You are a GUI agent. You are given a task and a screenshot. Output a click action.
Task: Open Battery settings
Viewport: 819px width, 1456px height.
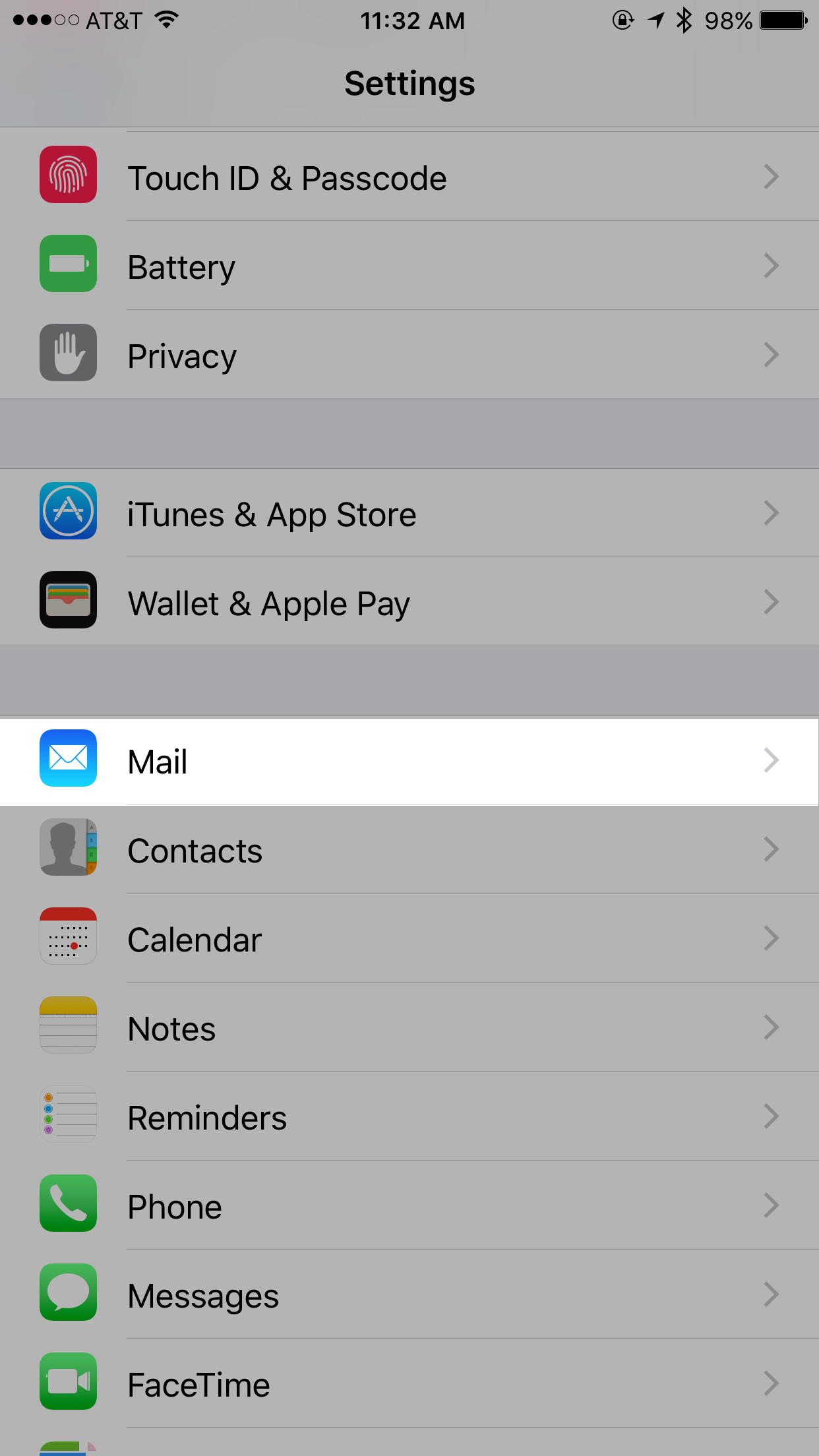409,266
